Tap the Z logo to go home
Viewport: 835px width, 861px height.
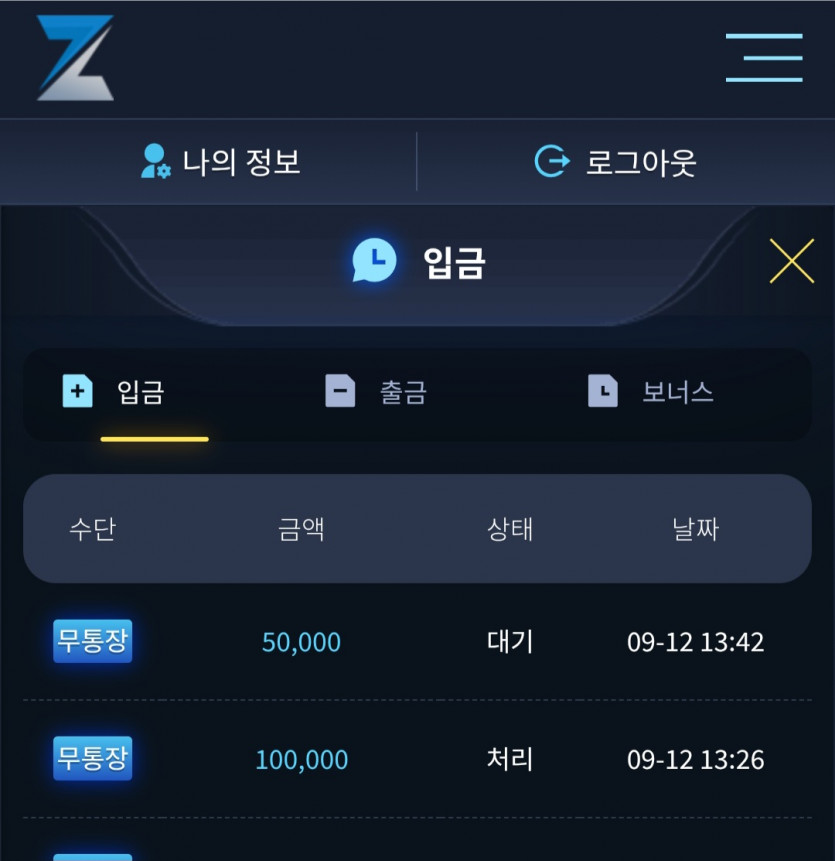coord(75,58)
